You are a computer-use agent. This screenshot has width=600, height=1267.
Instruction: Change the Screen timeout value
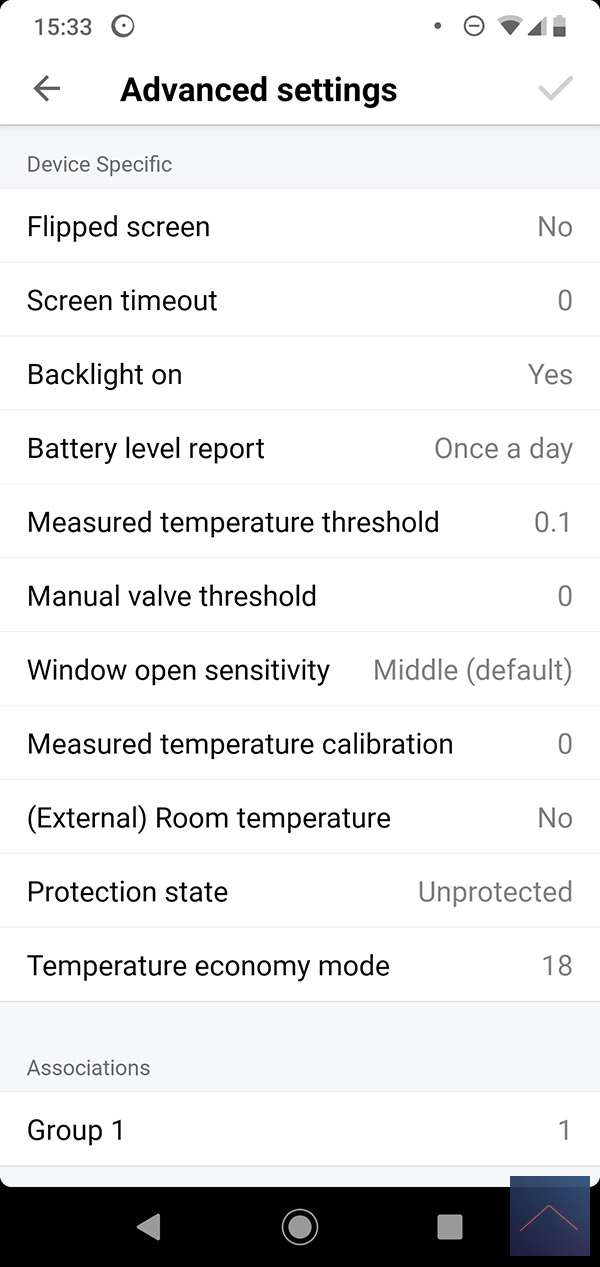300,300
